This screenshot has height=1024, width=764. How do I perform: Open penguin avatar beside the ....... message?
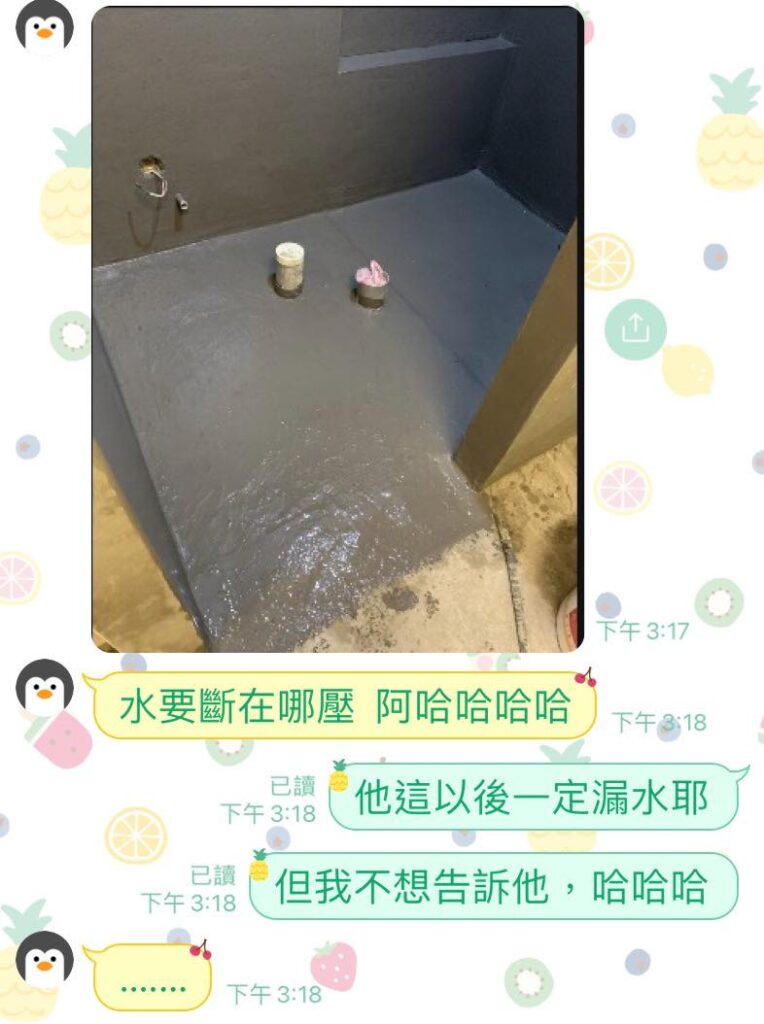tap(45, 959)
